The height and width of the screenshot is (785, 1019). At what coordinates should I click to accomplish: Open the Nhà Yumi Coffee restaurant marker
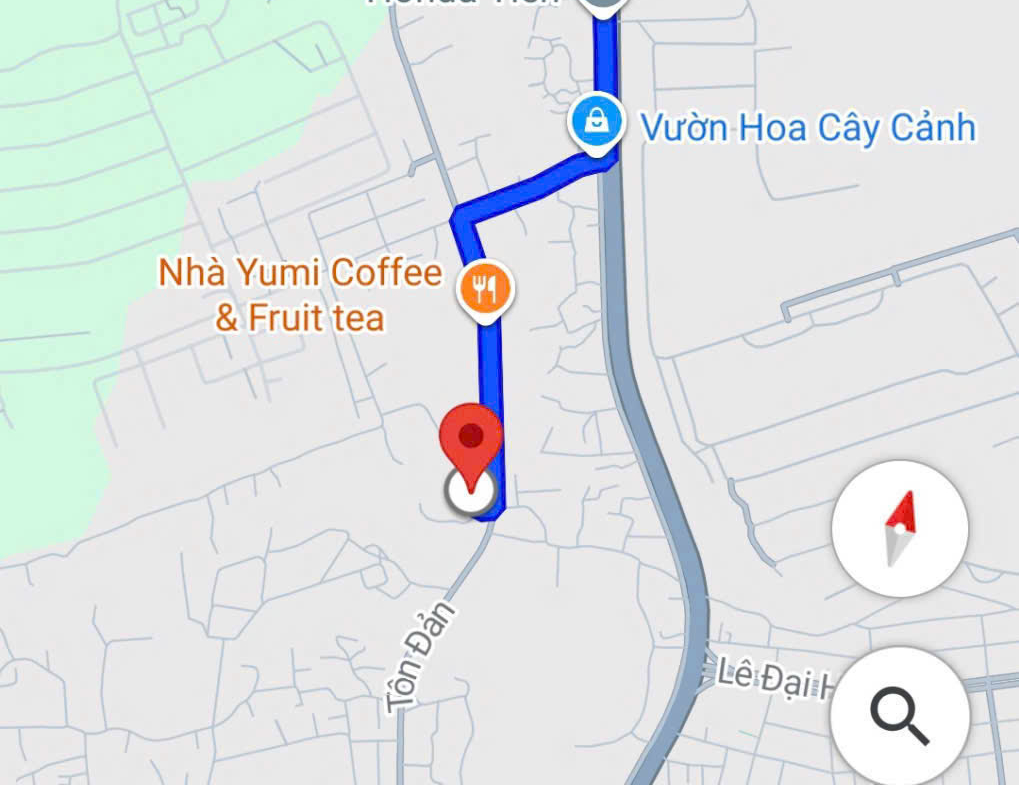pyautogui.click(x=485, y=290)
